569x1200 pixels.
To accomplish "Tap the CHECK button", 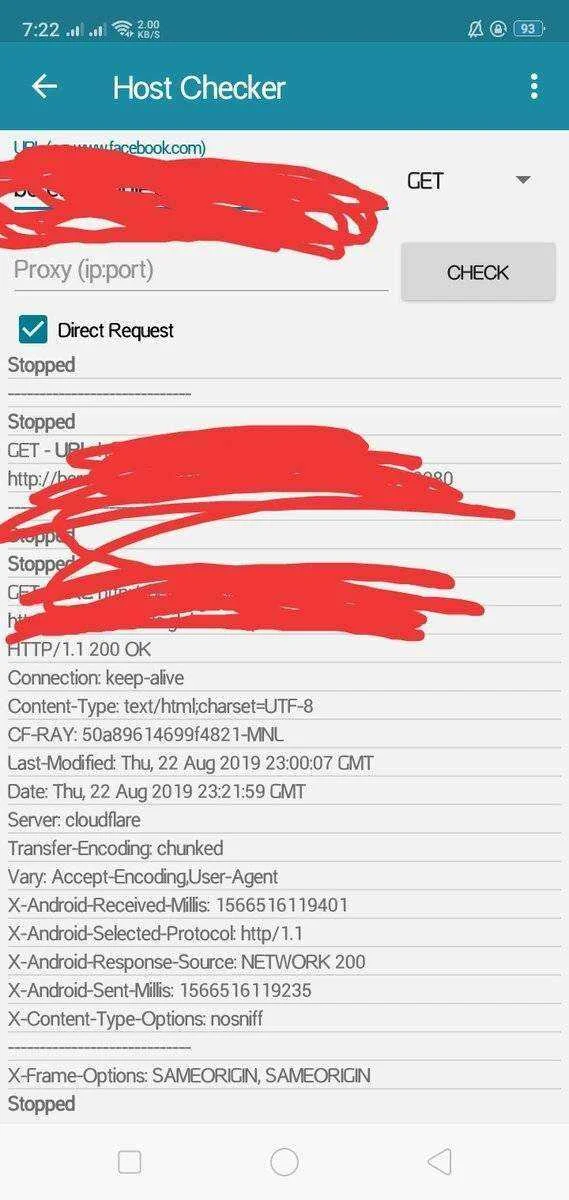I will (x=478, y=272).
